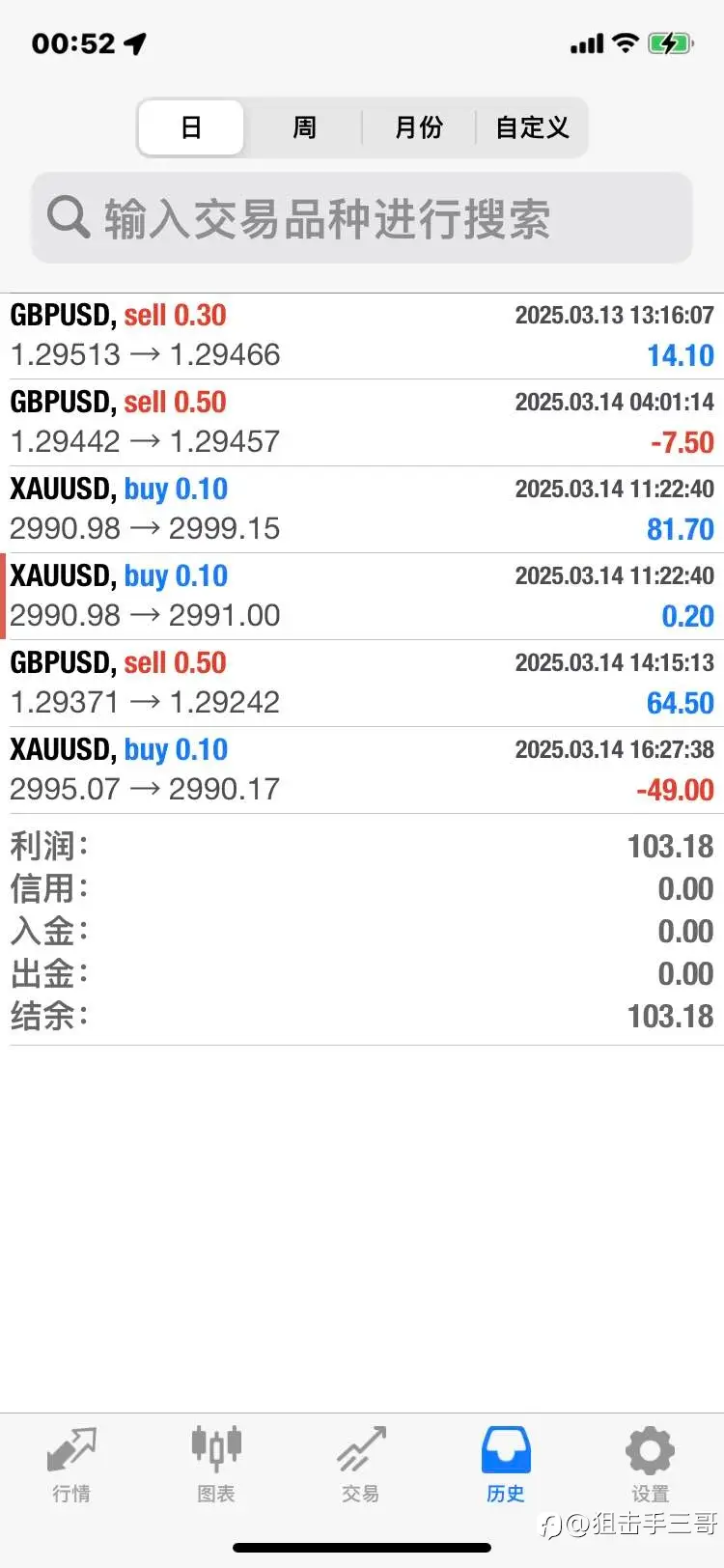Open the XAUUSD trade with -49.00 loss

(362, 770)
